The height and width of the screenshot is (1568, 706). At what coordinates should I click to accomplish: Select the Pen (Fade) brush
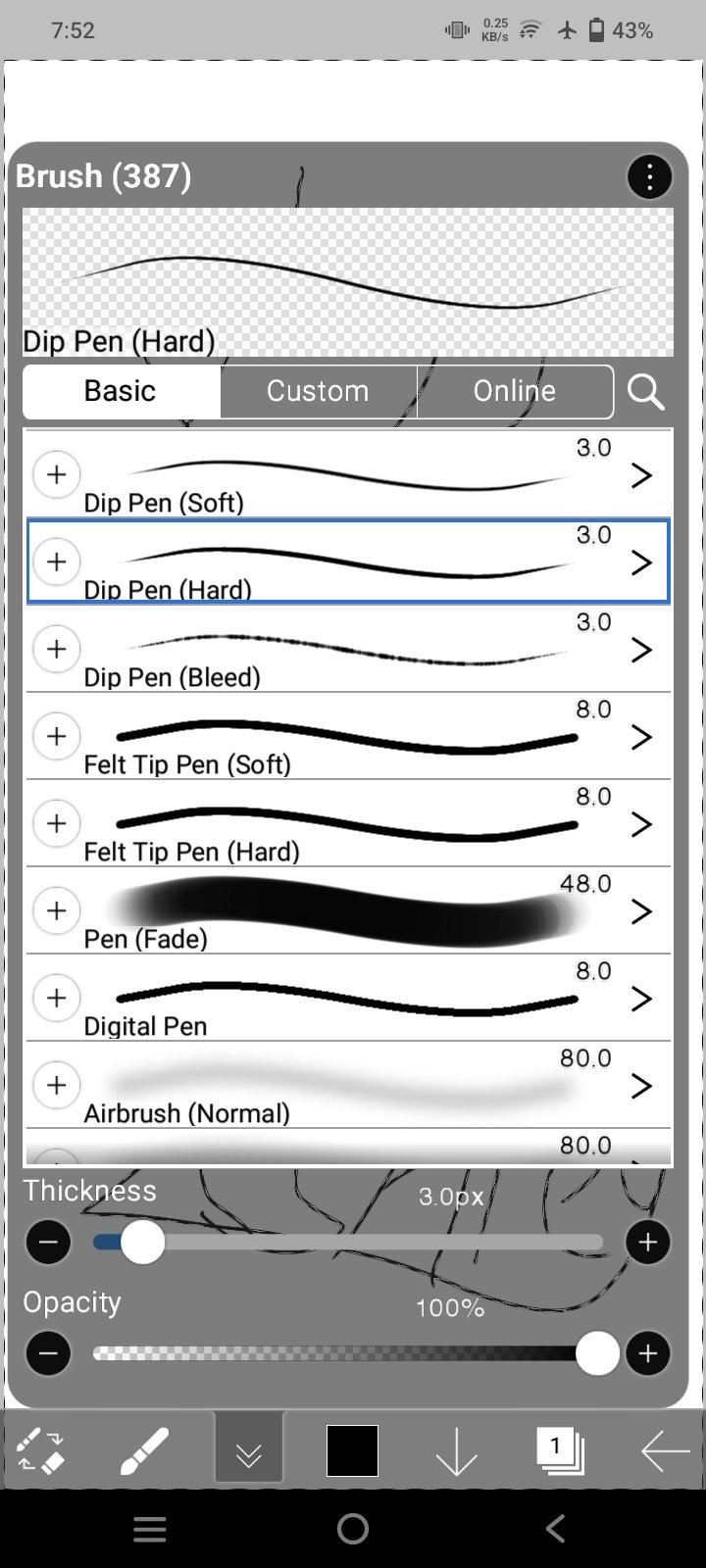click(x=348, y=910)
